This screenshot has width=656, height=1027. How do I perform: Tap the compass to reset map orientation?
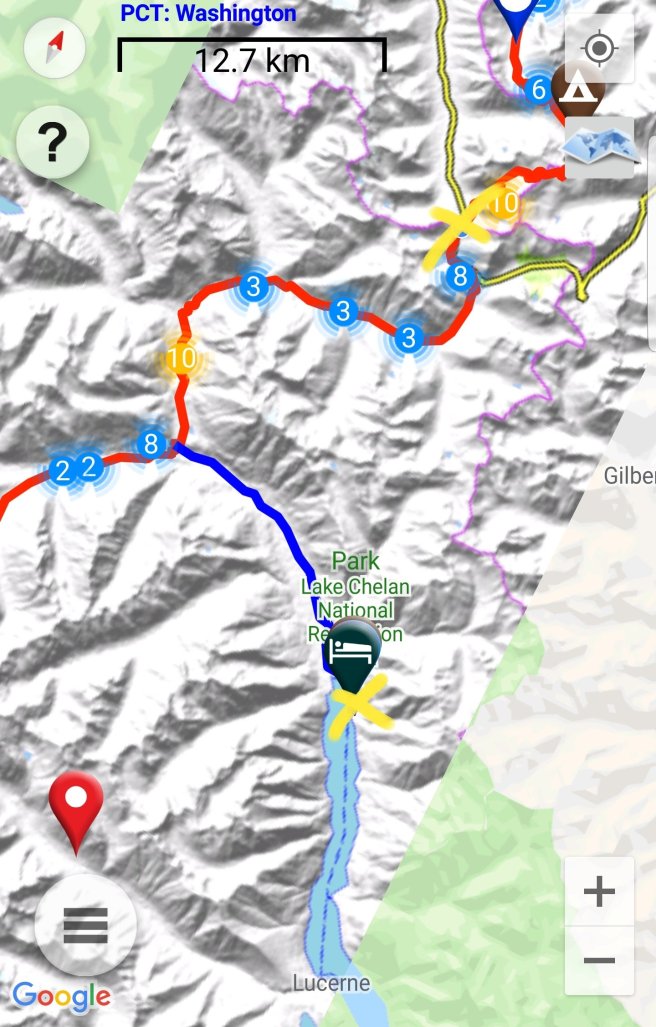pyautogui.click(x=55, y=47)
